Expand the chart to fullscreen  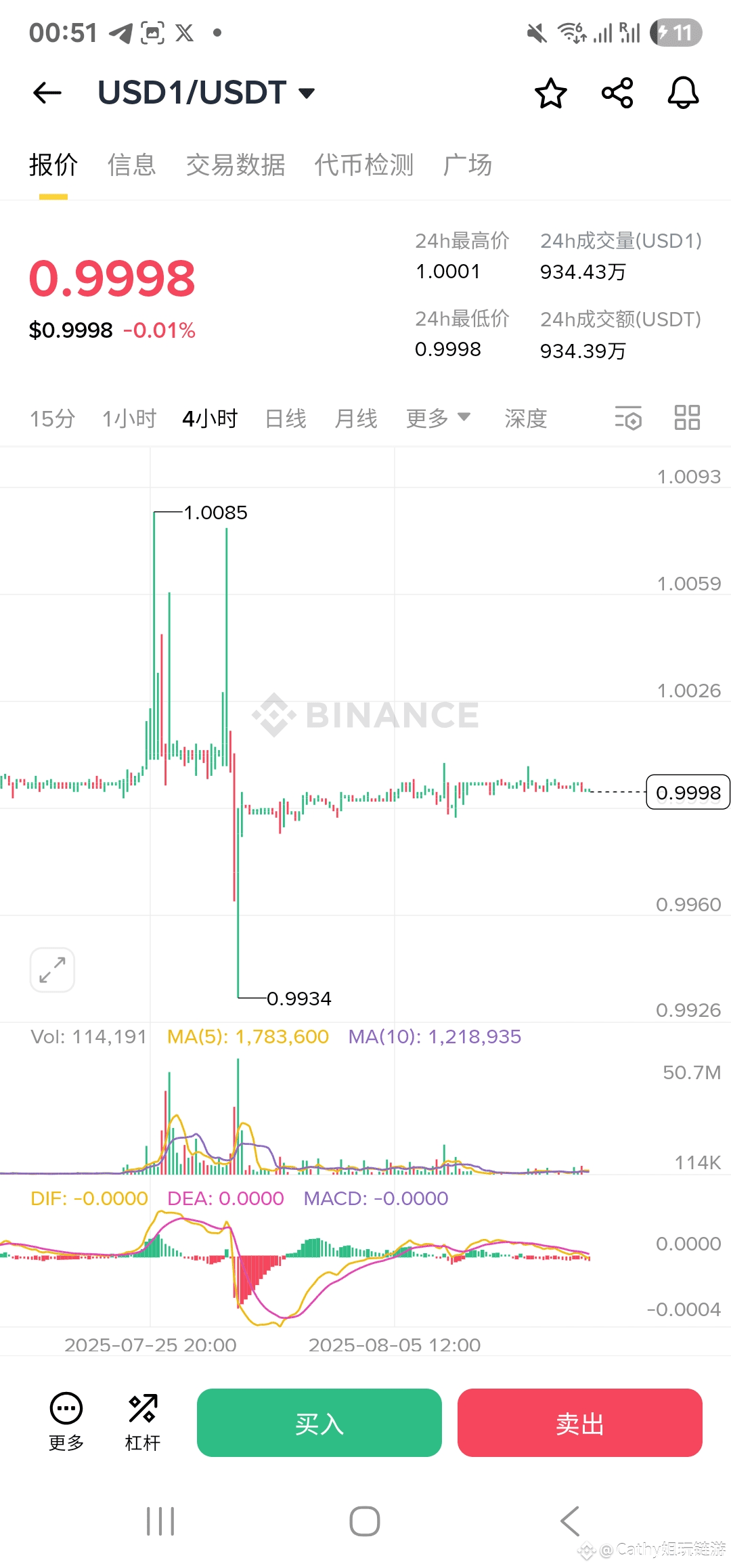52,970
